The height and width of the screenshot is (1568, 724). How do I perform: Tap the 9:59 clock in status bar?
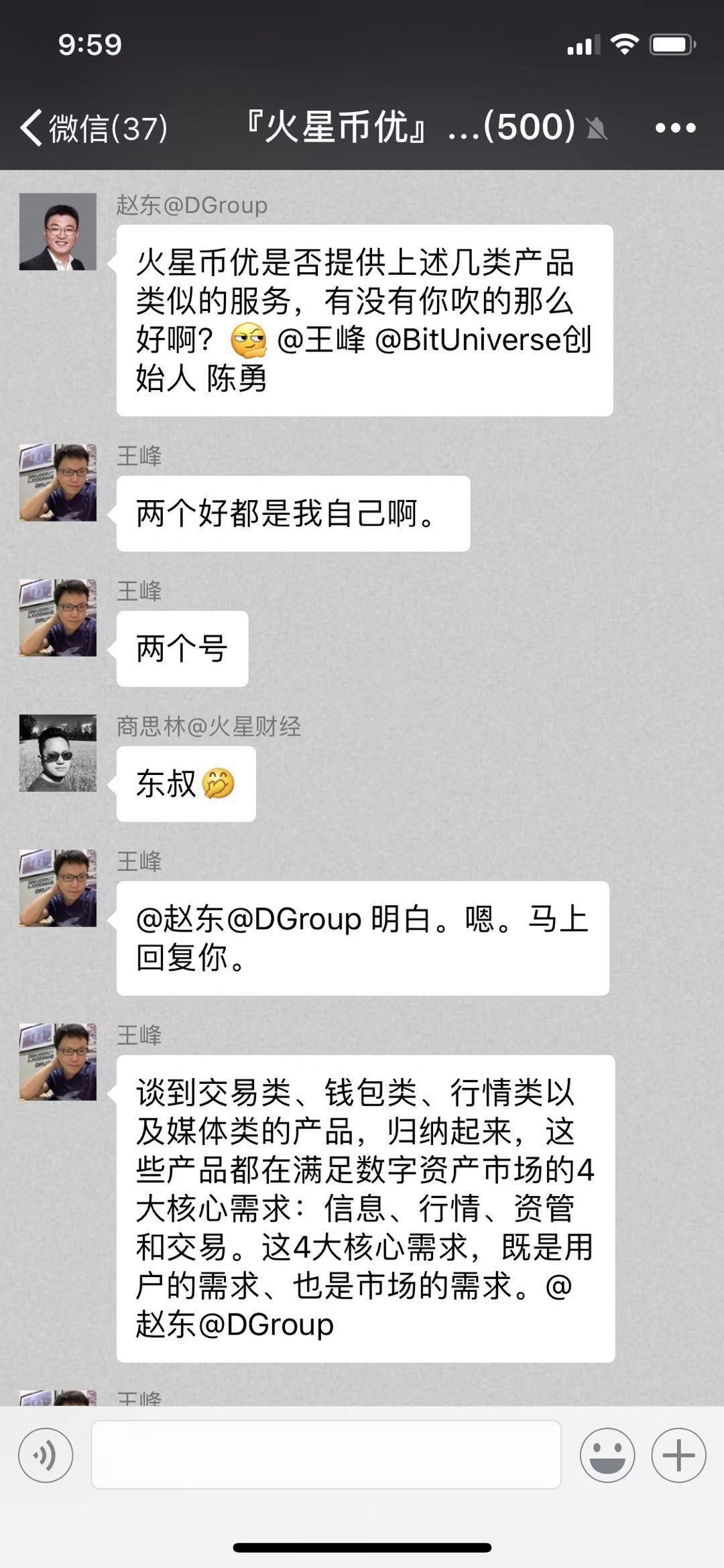coord(88,44)
